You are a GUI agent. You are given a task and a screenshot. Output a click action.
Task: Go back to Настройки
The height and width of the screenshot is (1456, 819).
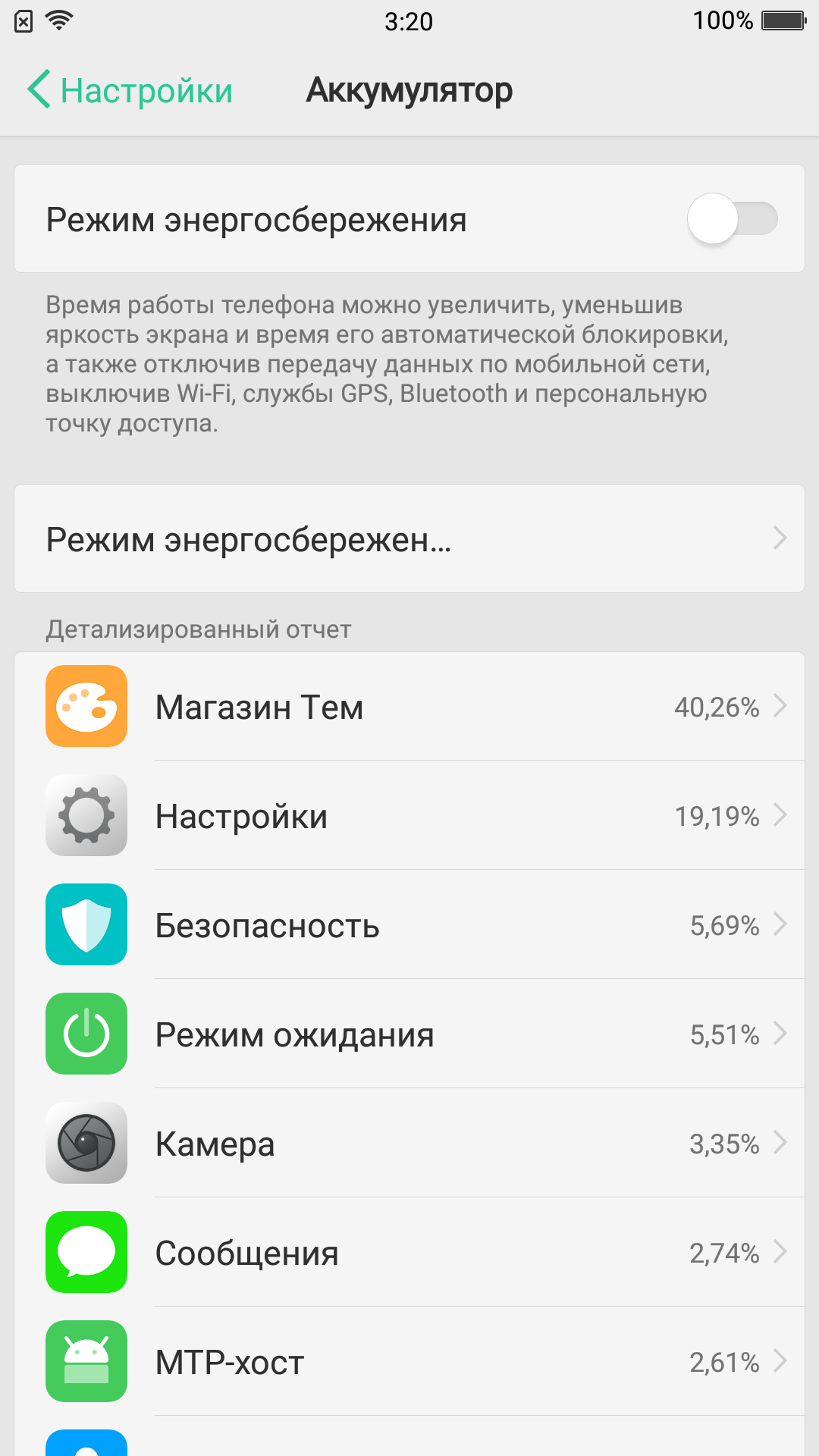130,90
